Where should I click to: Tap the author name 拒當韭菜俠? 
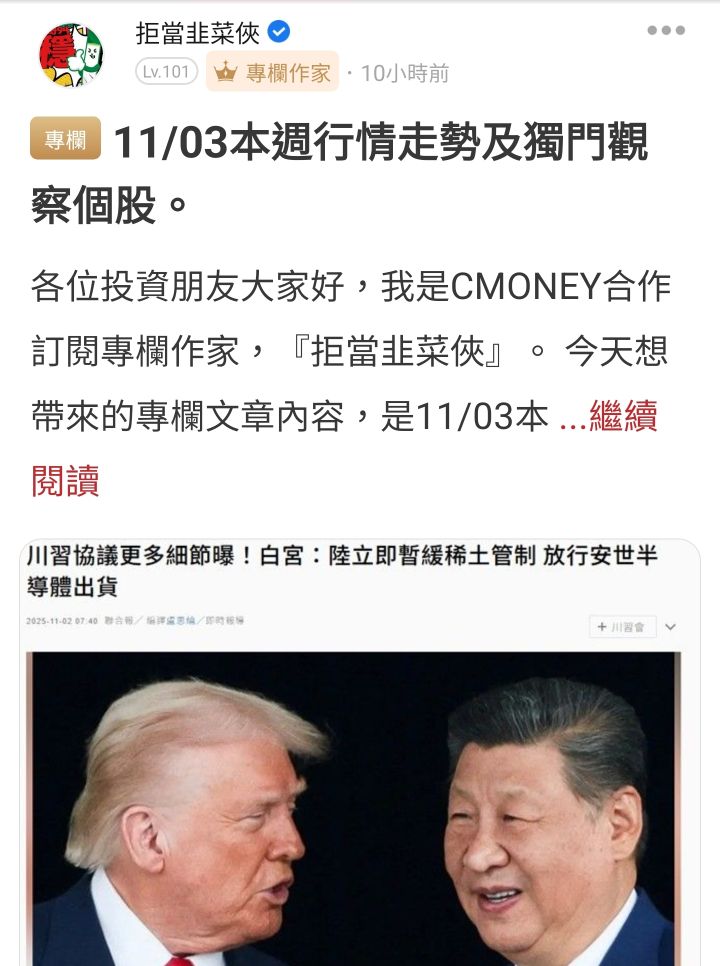198,33
